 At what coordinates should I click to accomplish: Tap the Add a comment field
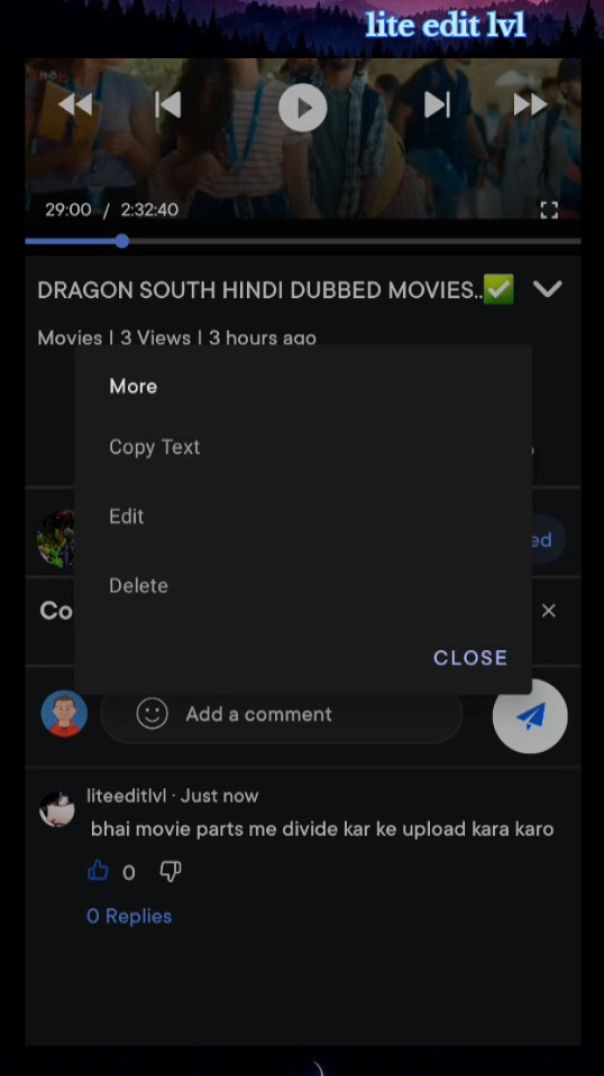pos(300,714)
